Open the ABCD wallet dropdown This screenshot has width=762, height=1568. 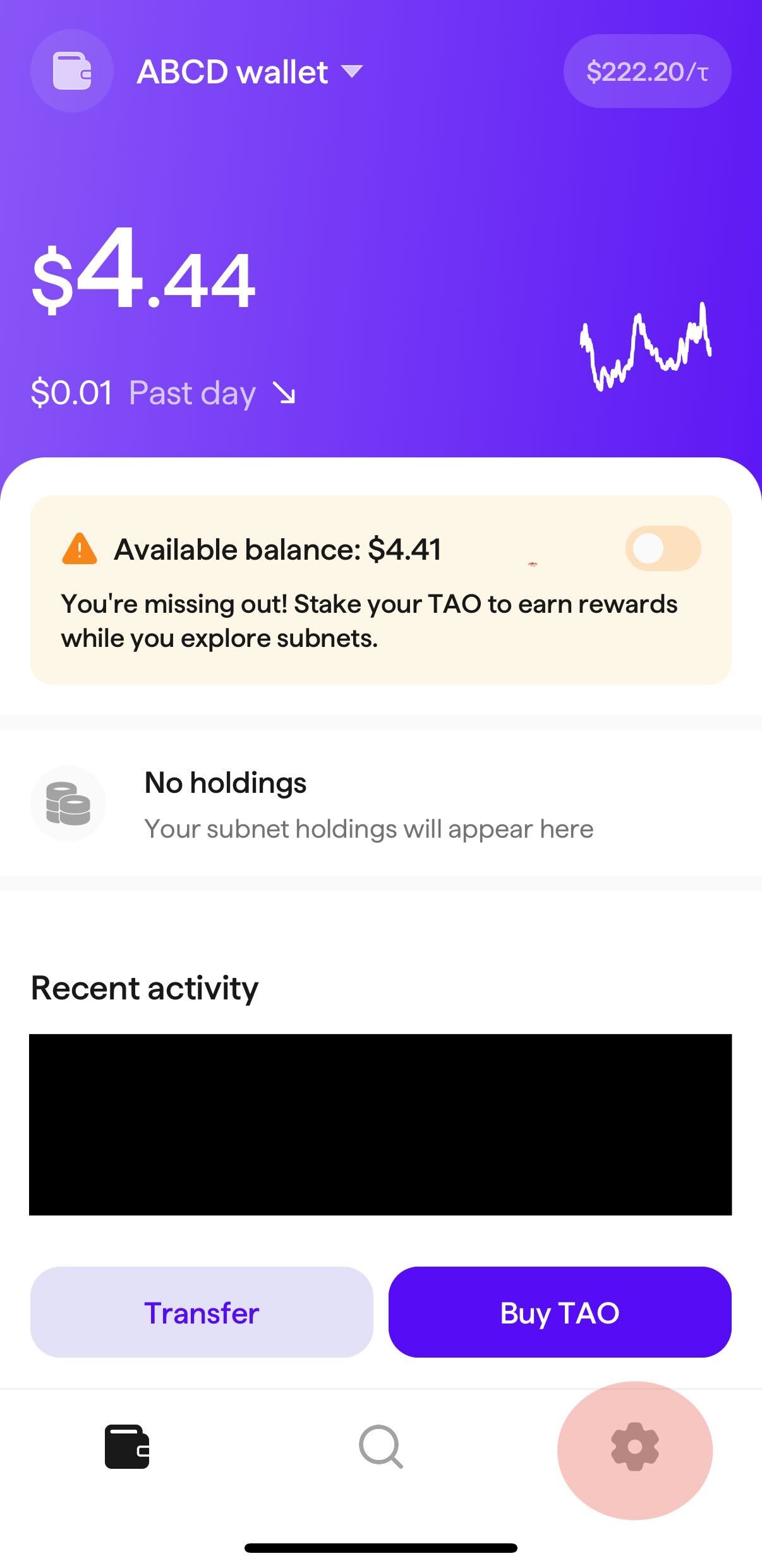pos(250,71)
